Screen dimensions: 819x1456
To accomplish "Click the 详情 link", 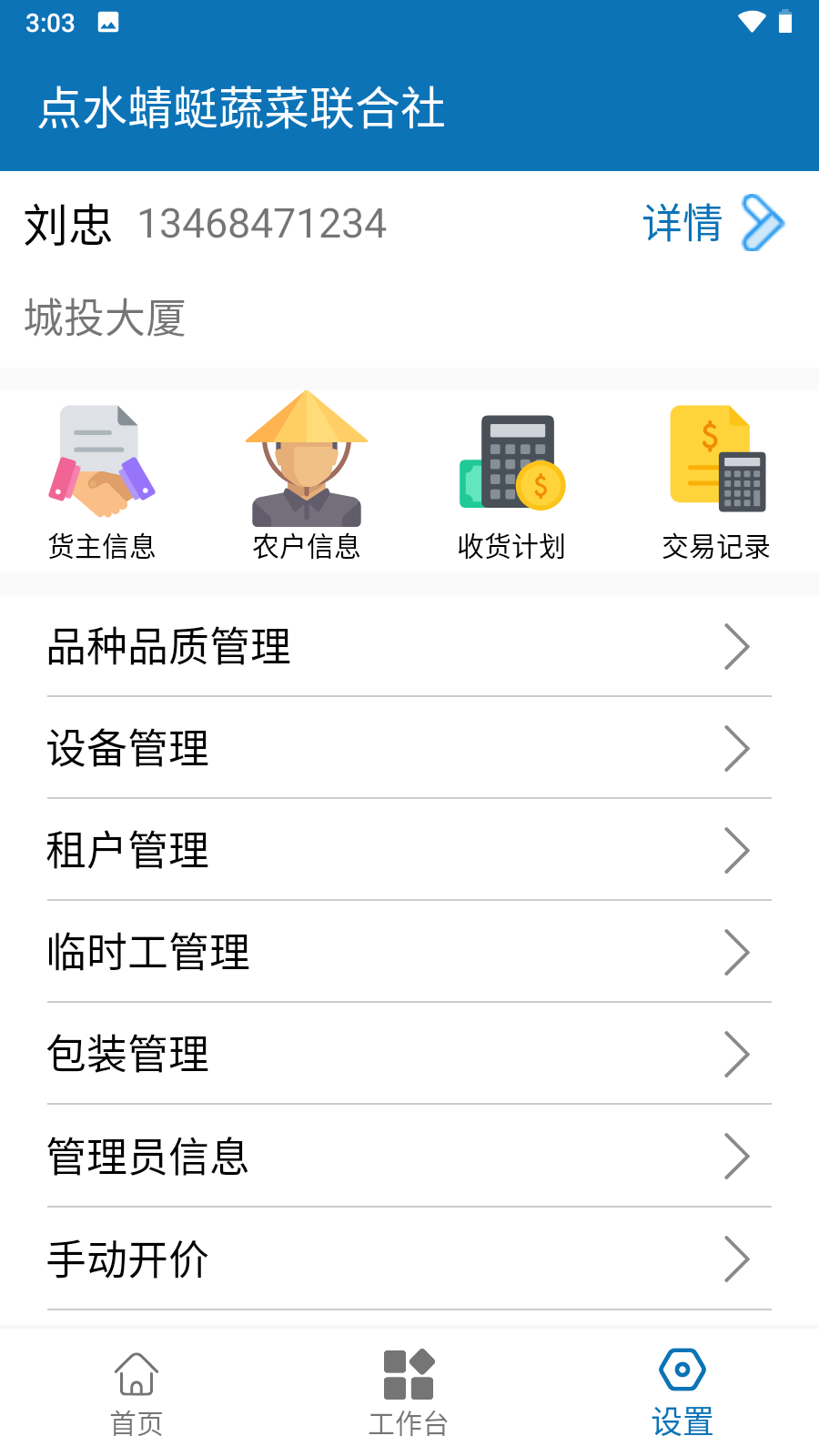I will (x=682, y=222).
